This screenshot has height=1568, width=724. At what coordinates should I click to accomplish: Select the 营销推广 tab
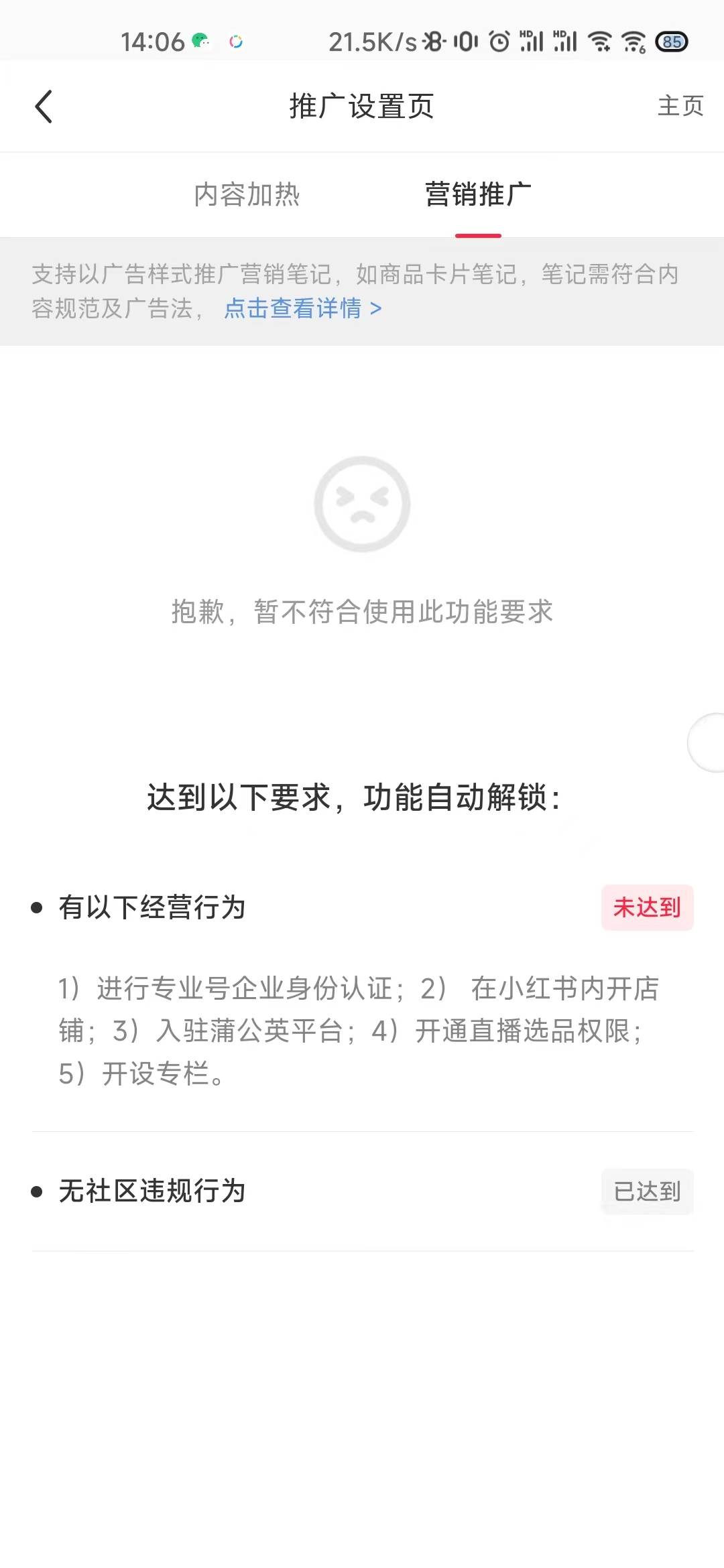[x=478, y=194]
